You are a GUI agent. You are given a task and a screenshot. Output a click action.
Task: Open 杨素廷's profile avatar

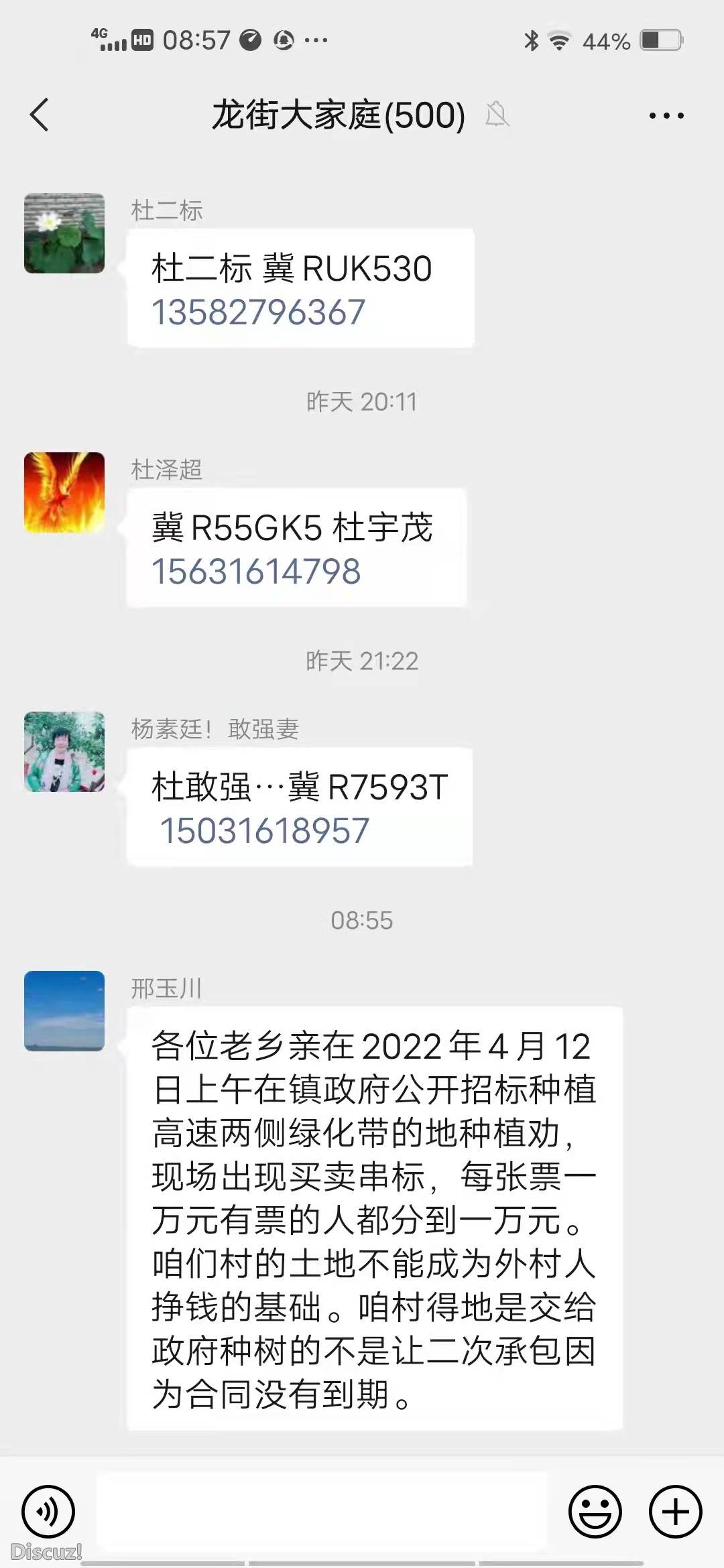pos(64,752)
